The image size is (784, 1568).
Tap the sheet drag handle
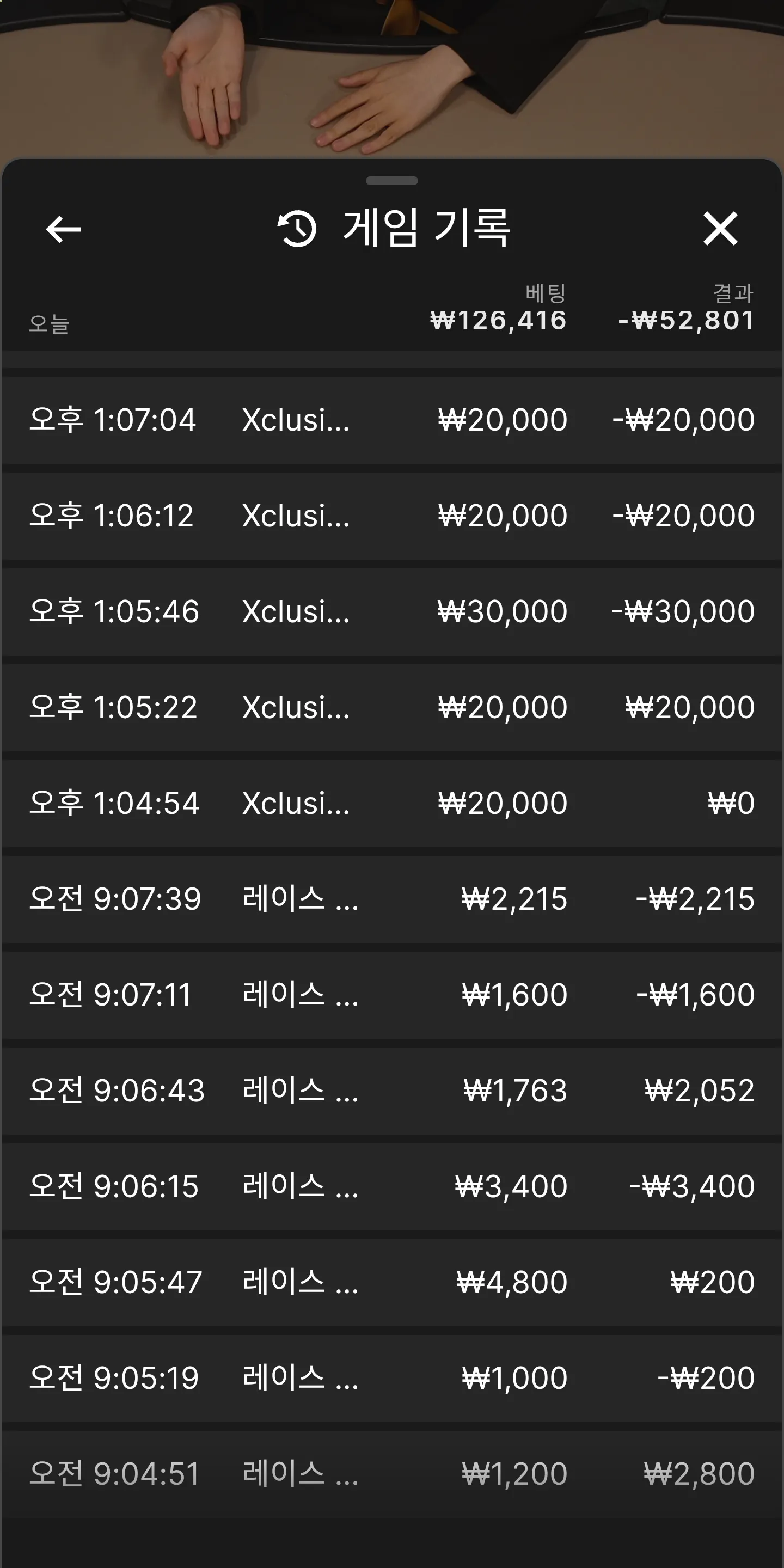(x=392, y=181)
